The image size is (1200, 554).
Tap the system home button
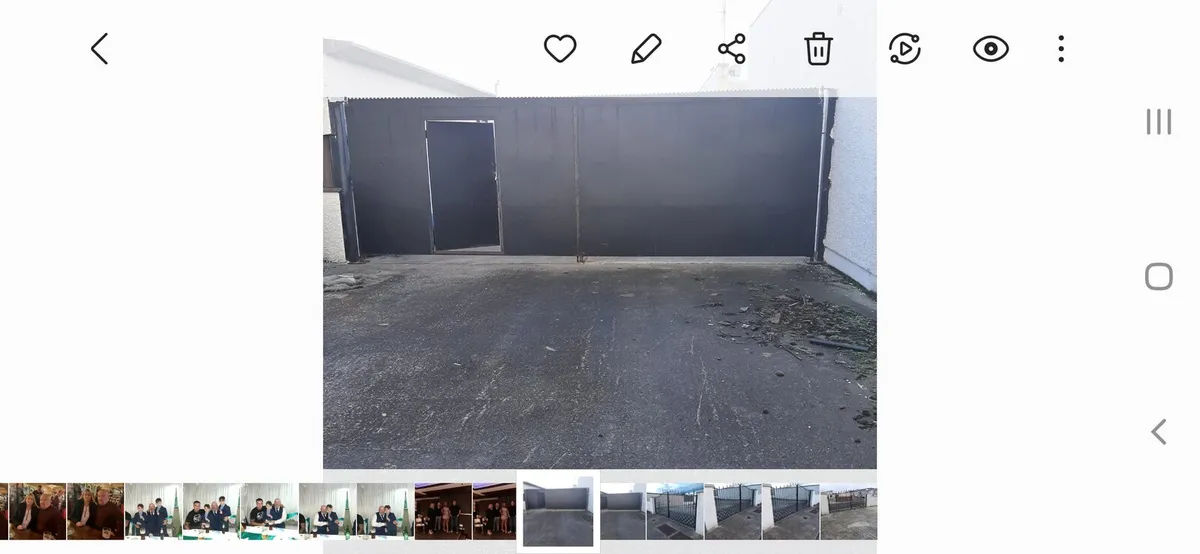(1158, 277)
